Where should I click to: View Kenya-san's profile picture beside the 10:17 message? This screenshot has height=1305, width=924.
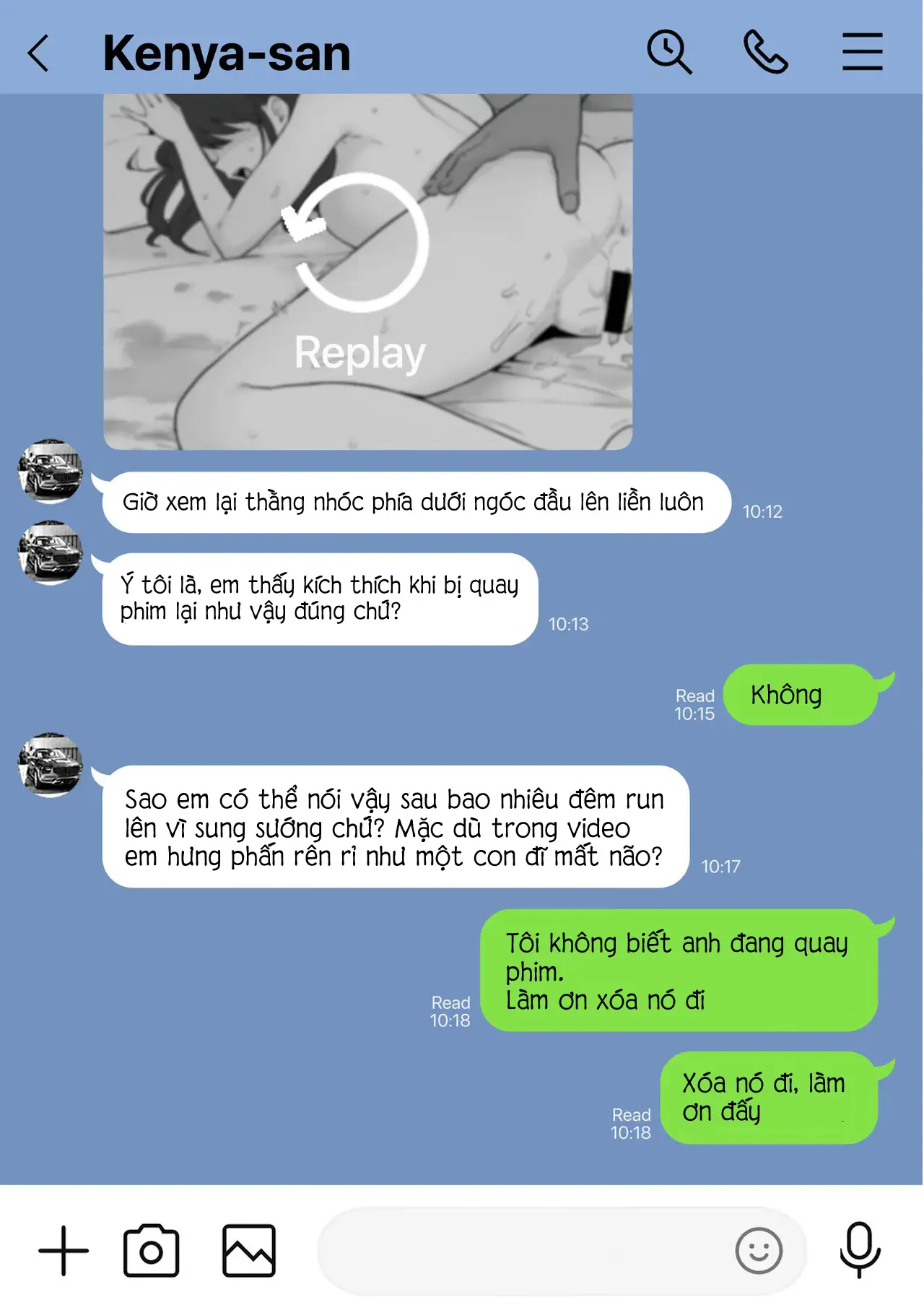click(x=51, y=765)
